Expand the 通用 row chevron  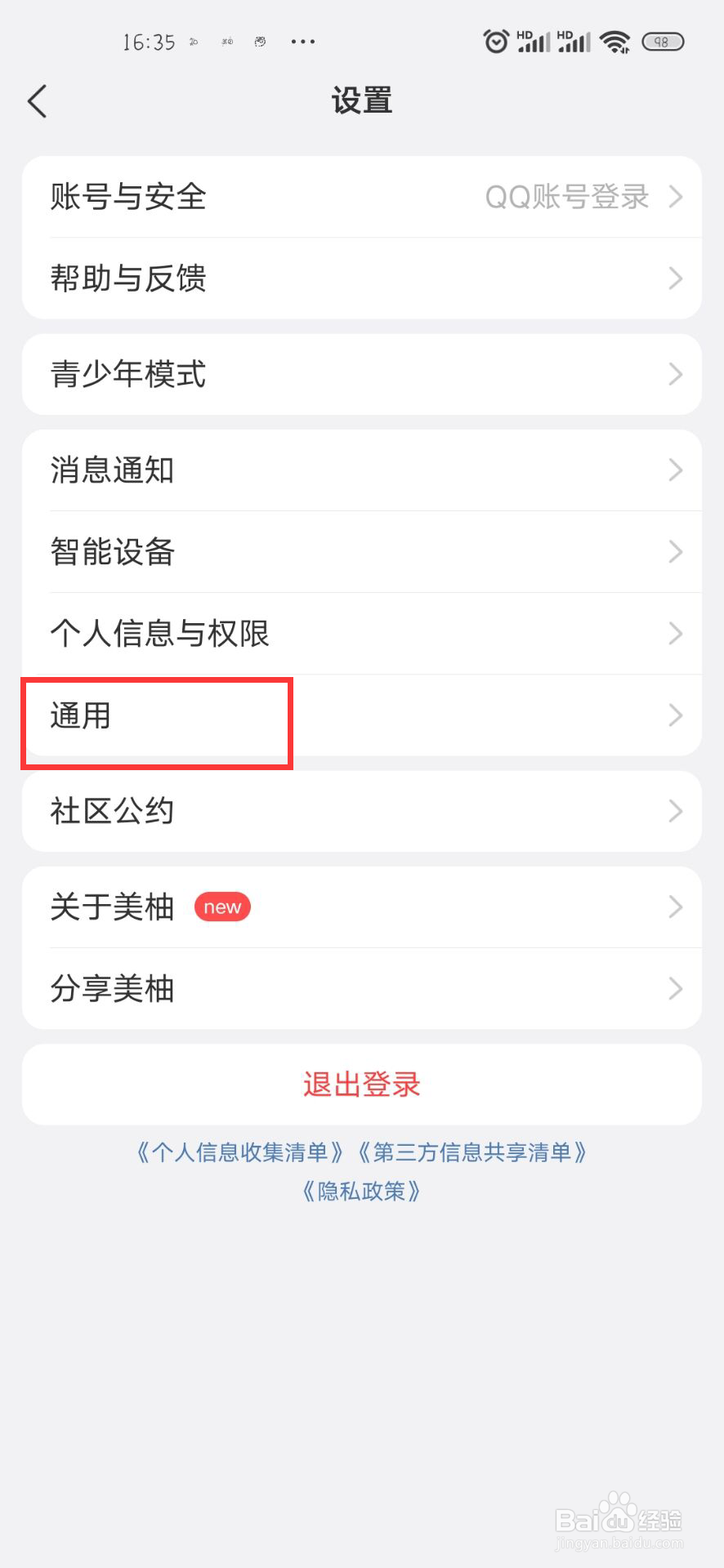676,715
